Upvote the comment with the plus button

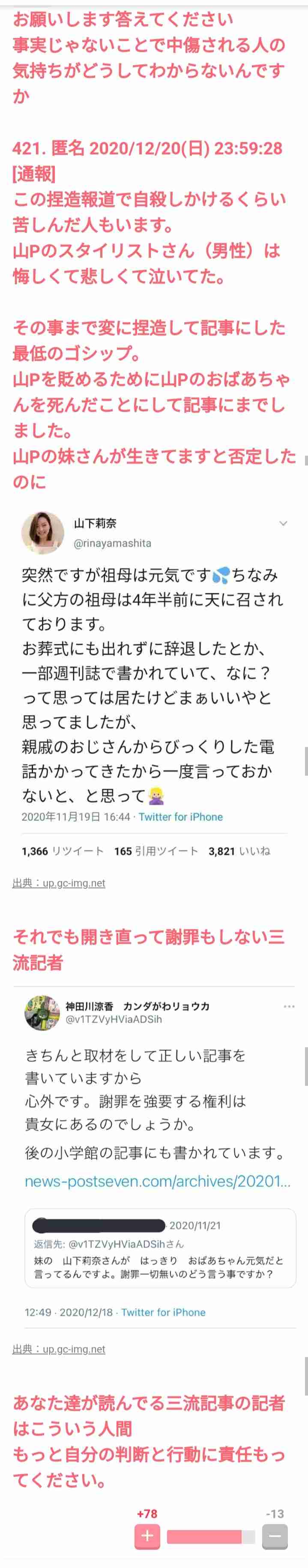[147, 1536]
